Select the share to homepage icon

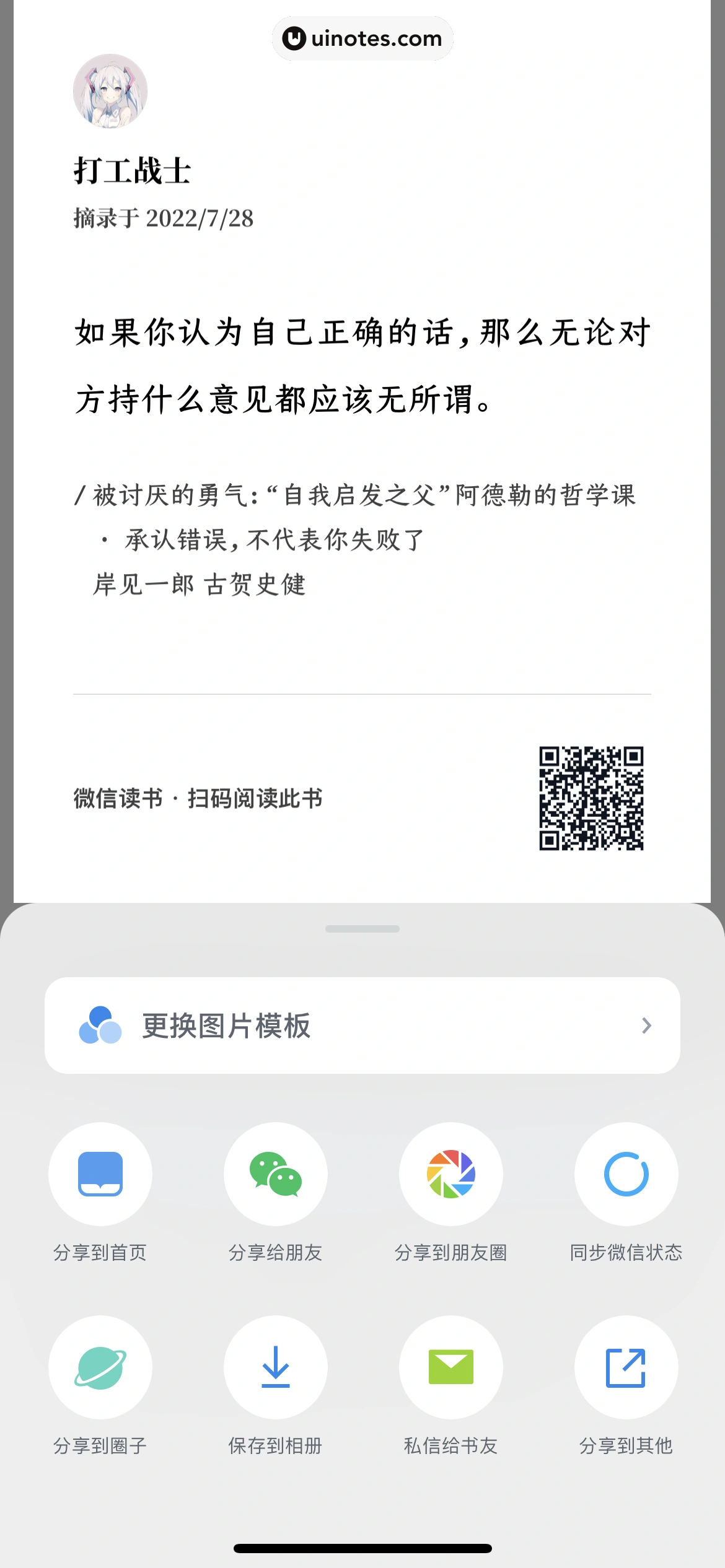tap(101, 1174)
